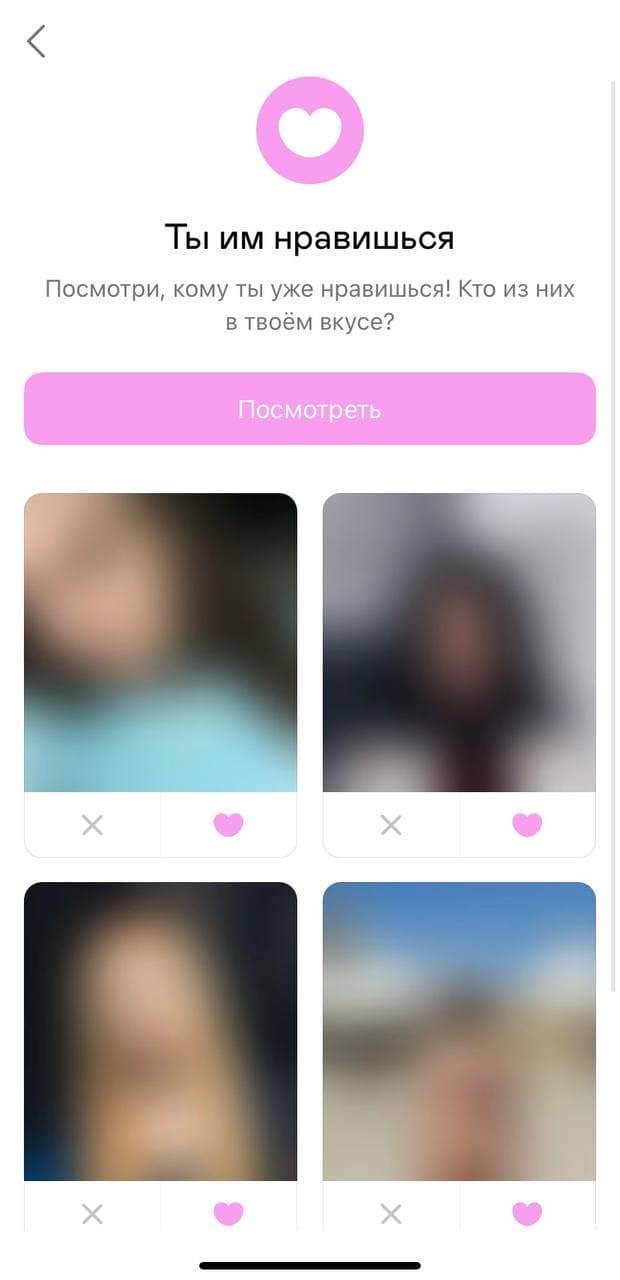Reject the profile with the blue sky
Image resolution: width=620 pixels, height=1280 pixels.
(x=391, y=1213)
